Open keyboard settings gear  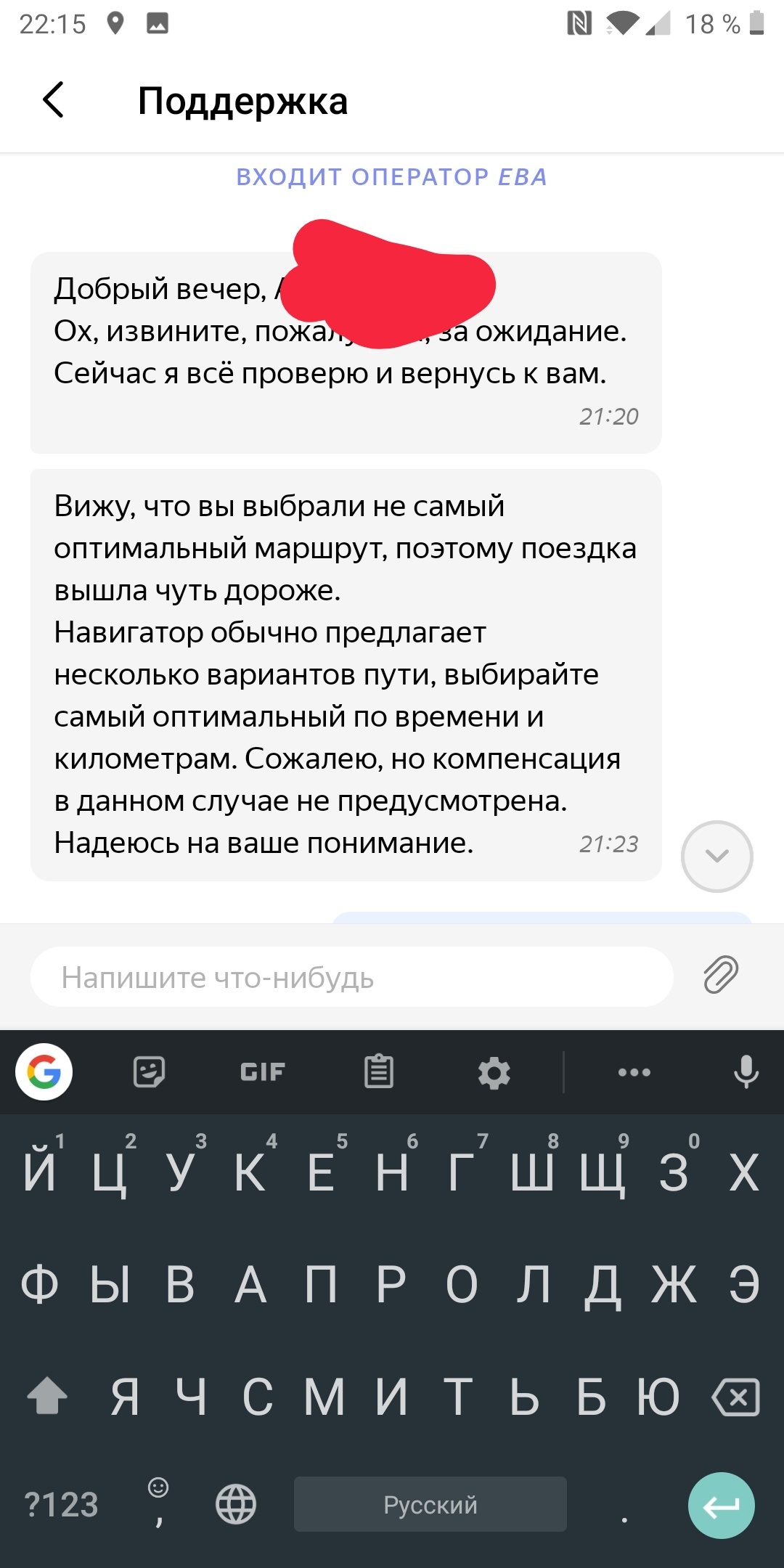[494, 1072]
